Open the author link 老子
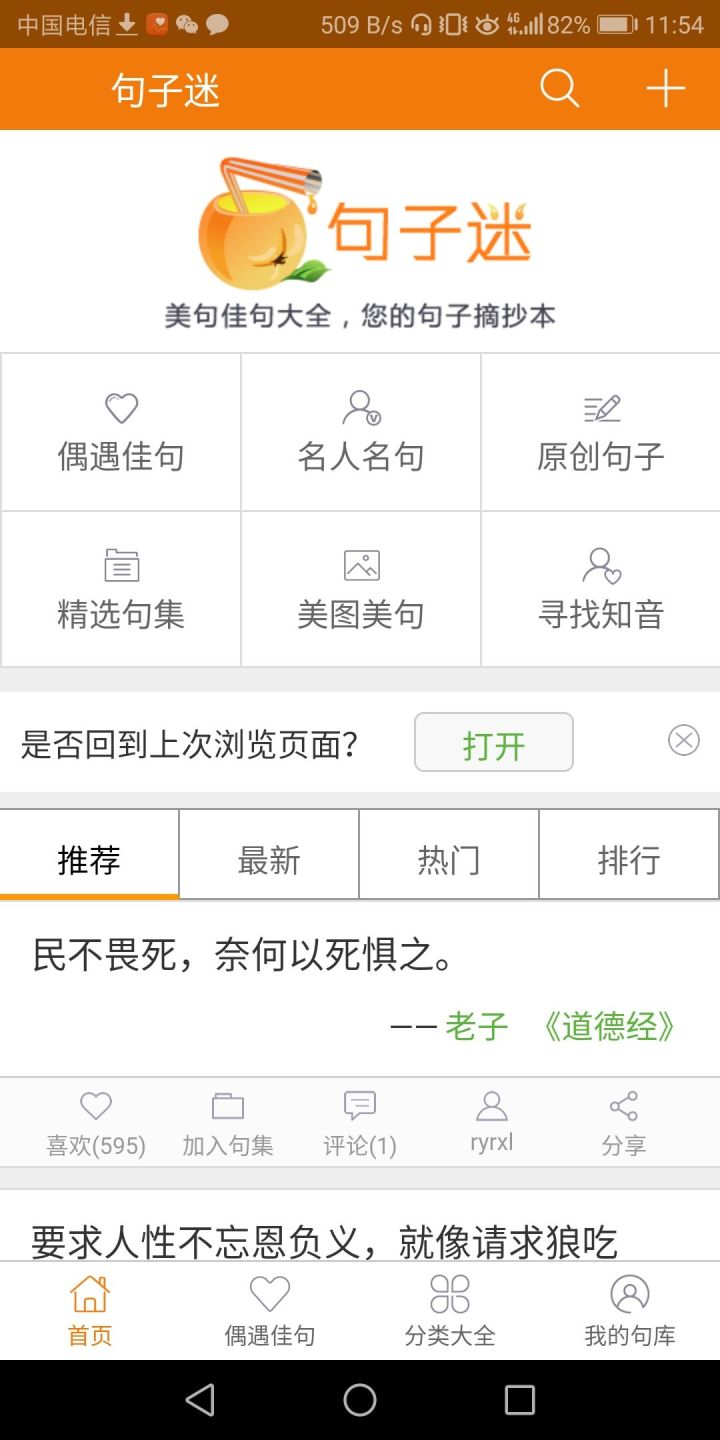This screenshot has height=1440, width=720. point(477,1027)
